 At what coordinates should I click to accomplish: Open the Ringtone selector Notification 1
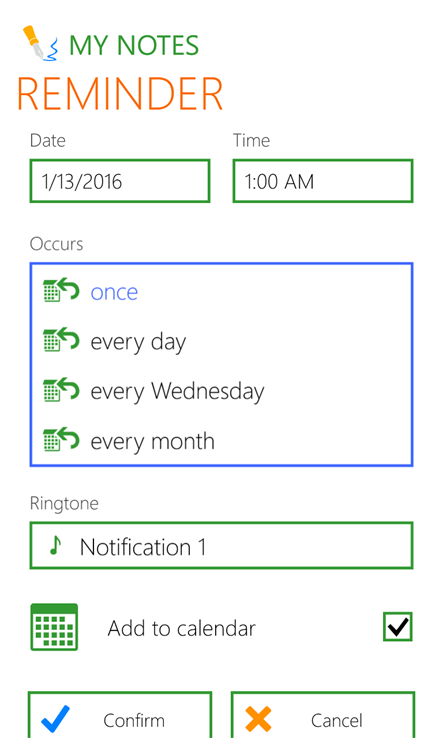pyautogui.click(x=221, y=545)
